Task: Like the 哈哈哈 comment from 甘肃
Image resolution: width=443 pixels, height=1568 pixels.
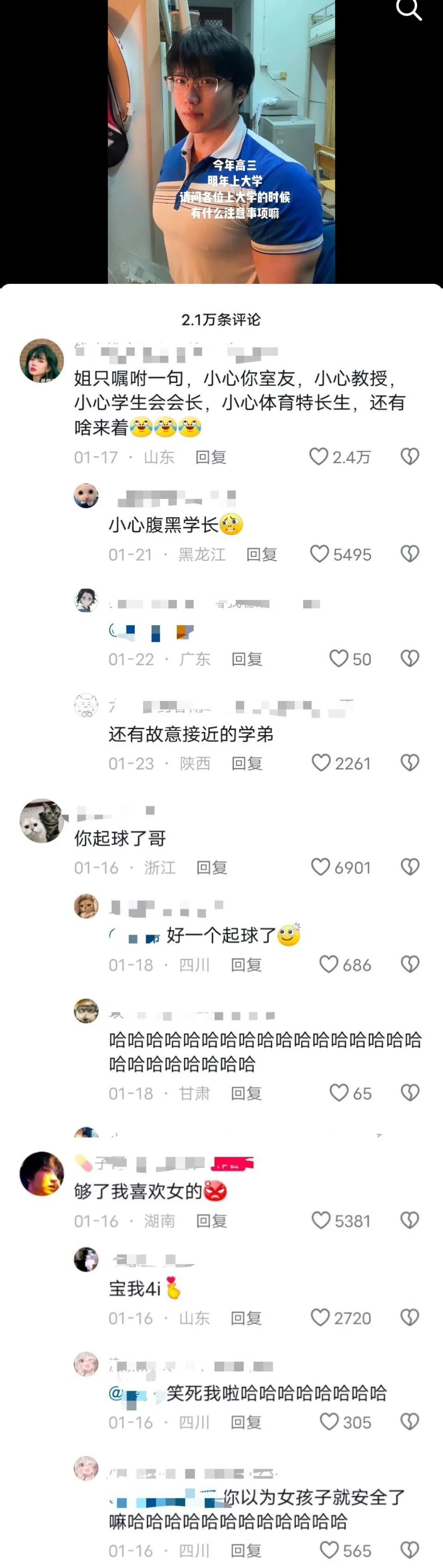Action: click(339, 1093)
